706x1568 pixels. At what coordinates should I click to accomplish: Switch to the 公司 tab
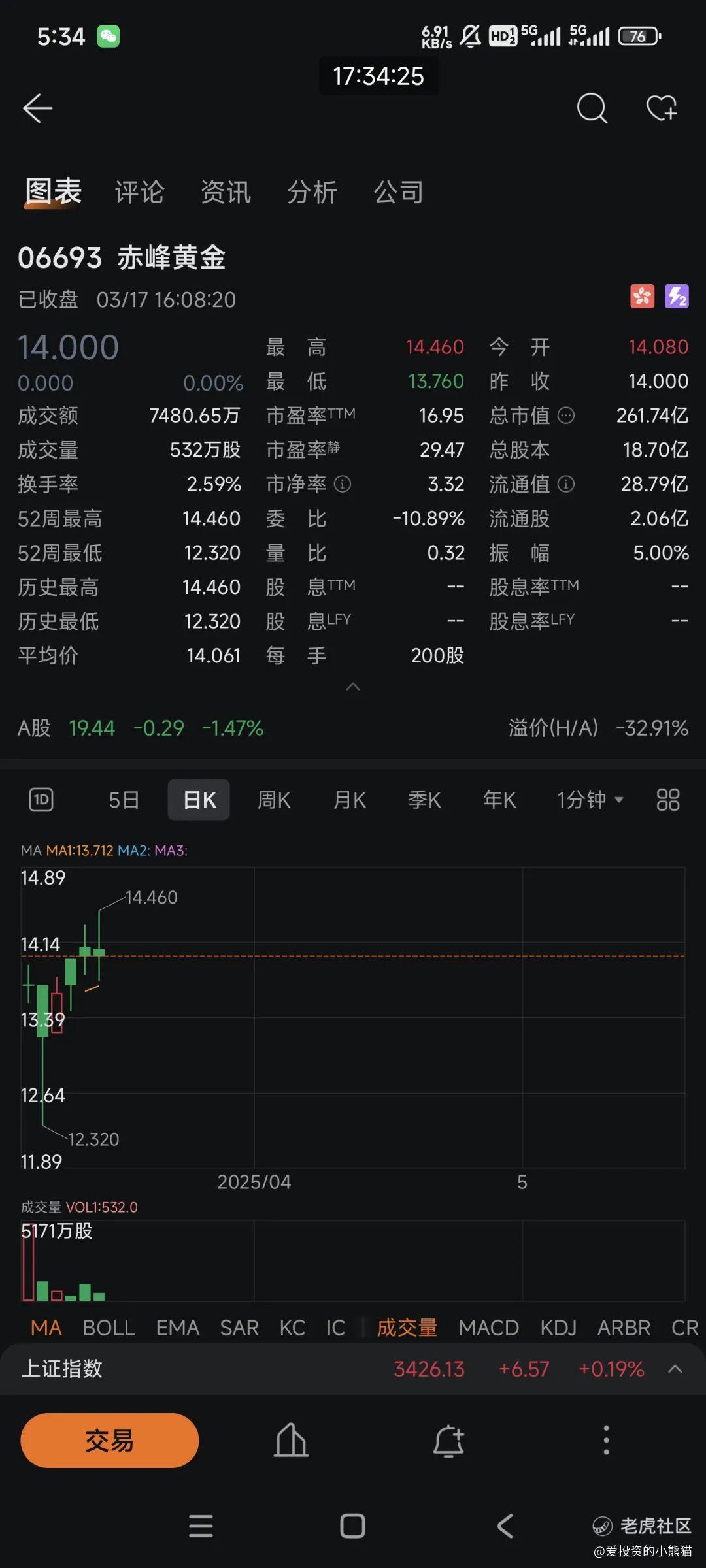coord(398,192)
